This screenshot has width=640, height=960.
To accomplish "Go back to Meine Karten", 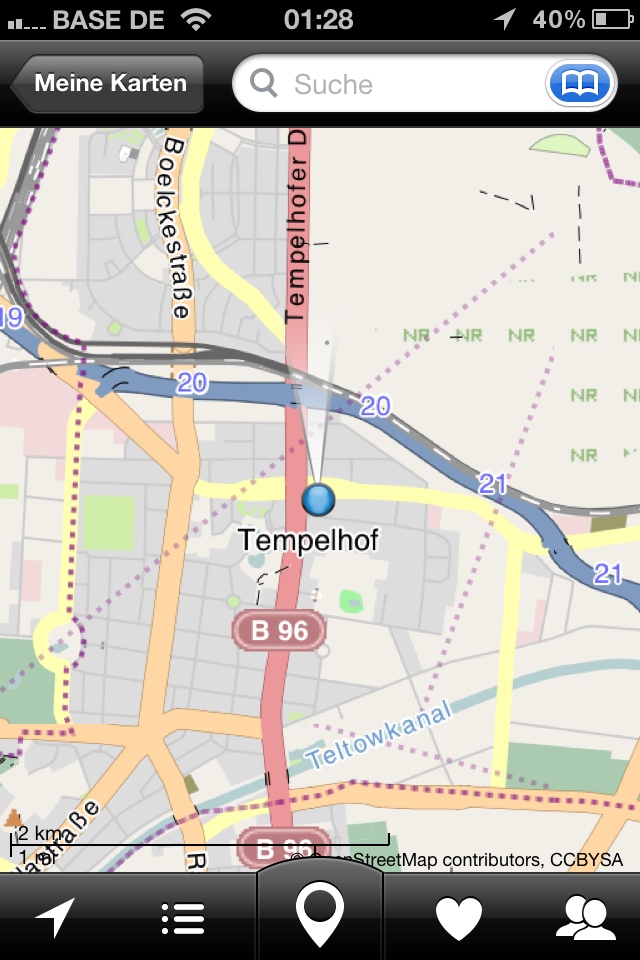I will click(108, 83).
